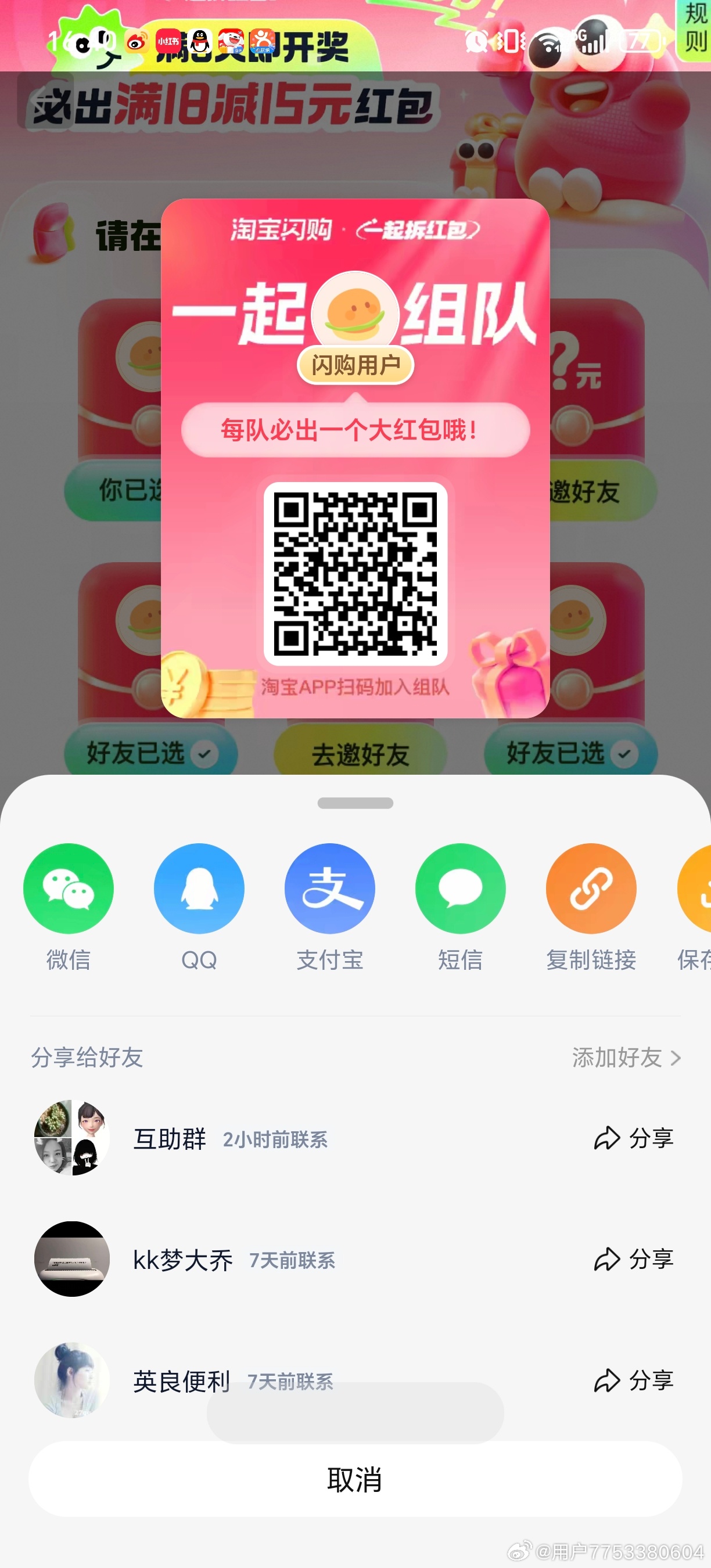Tap the share sheet drag handle
The image size is (711, 1568).
pyautogui.click(x=355, y=803)
